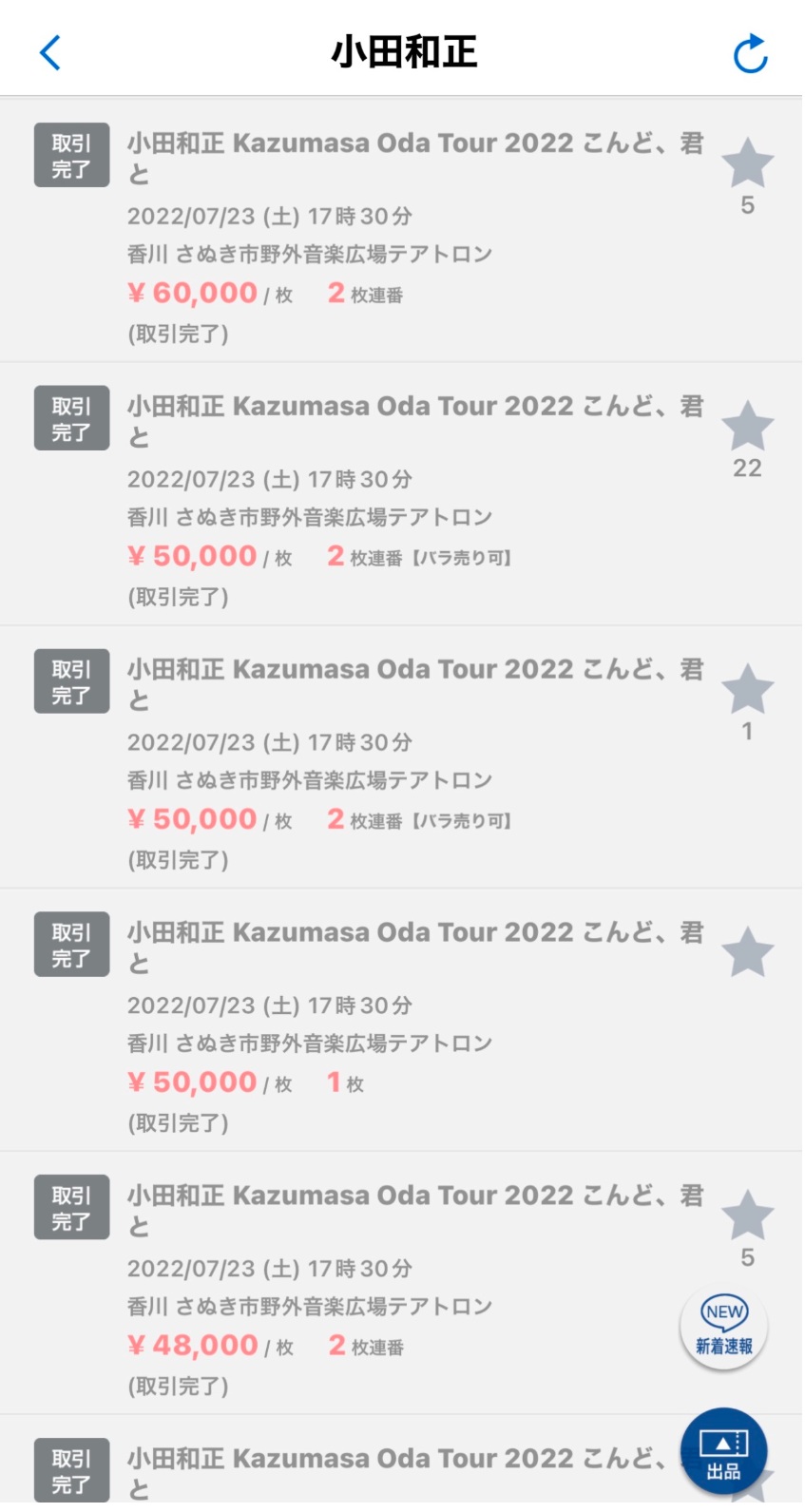Open 新着速報 new arrivals alerts

[724, 1328]
